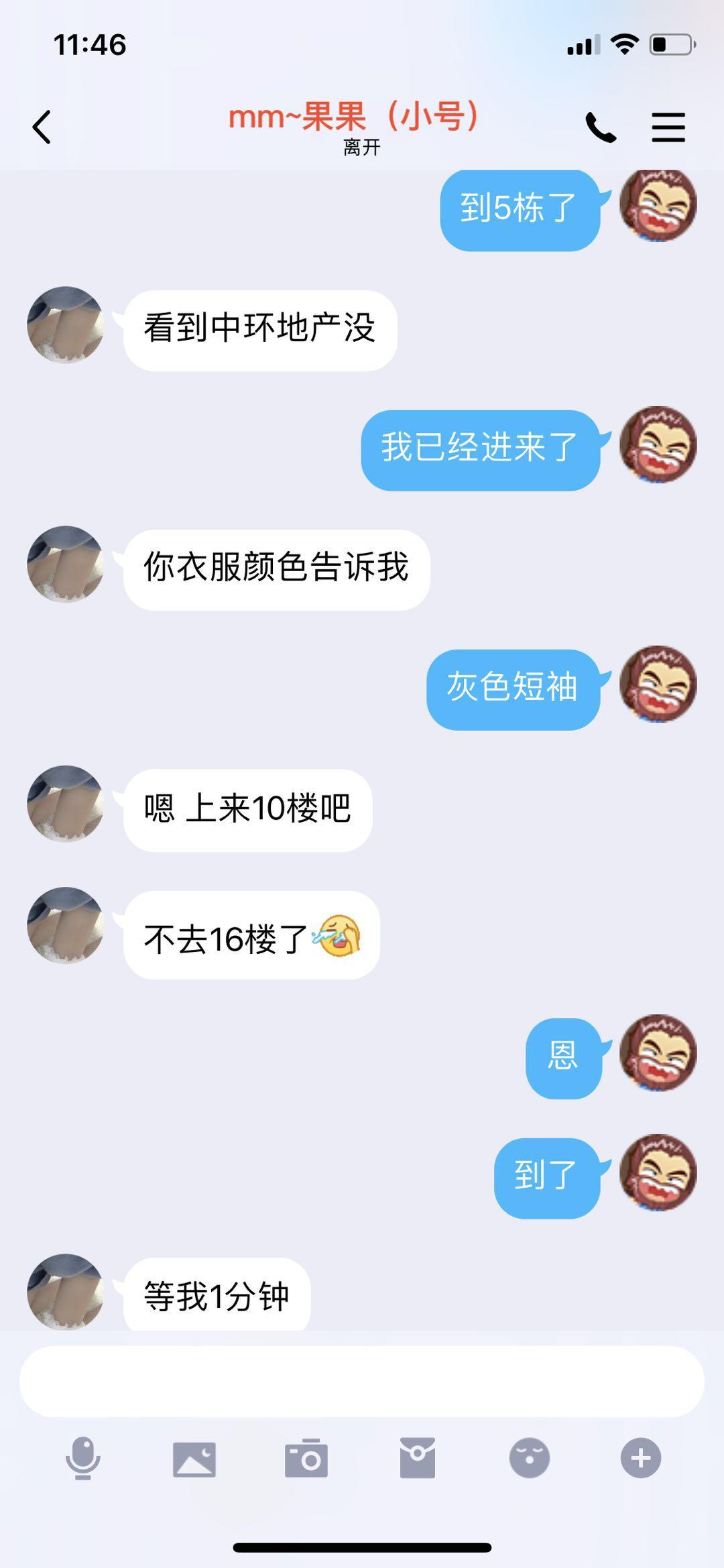Tap the message input field
This screenshot has width=724, height=1568.
361,1380
